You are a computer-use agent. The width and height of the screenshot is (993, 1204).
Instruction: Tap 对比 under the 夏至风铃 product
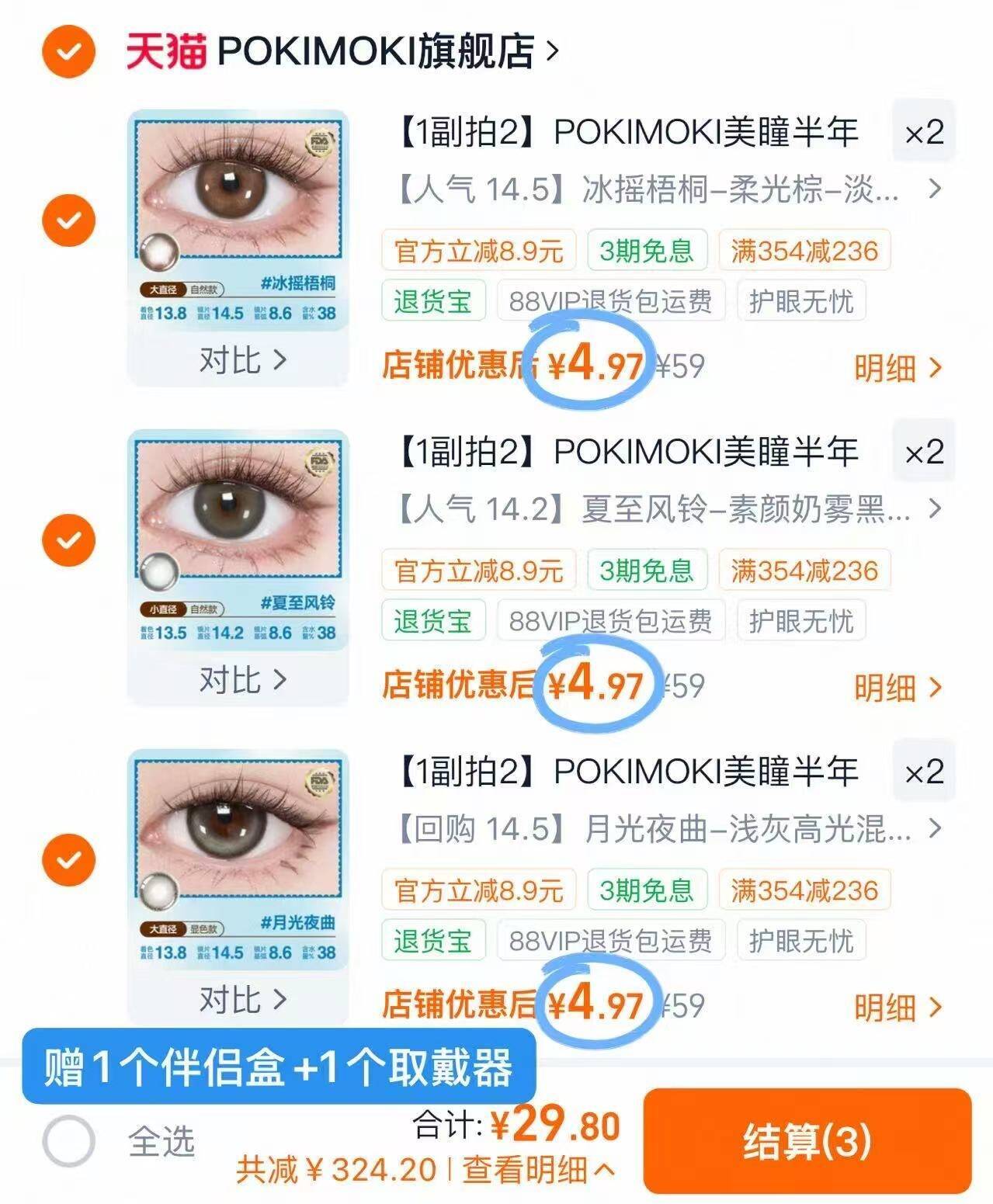point(243,680)
